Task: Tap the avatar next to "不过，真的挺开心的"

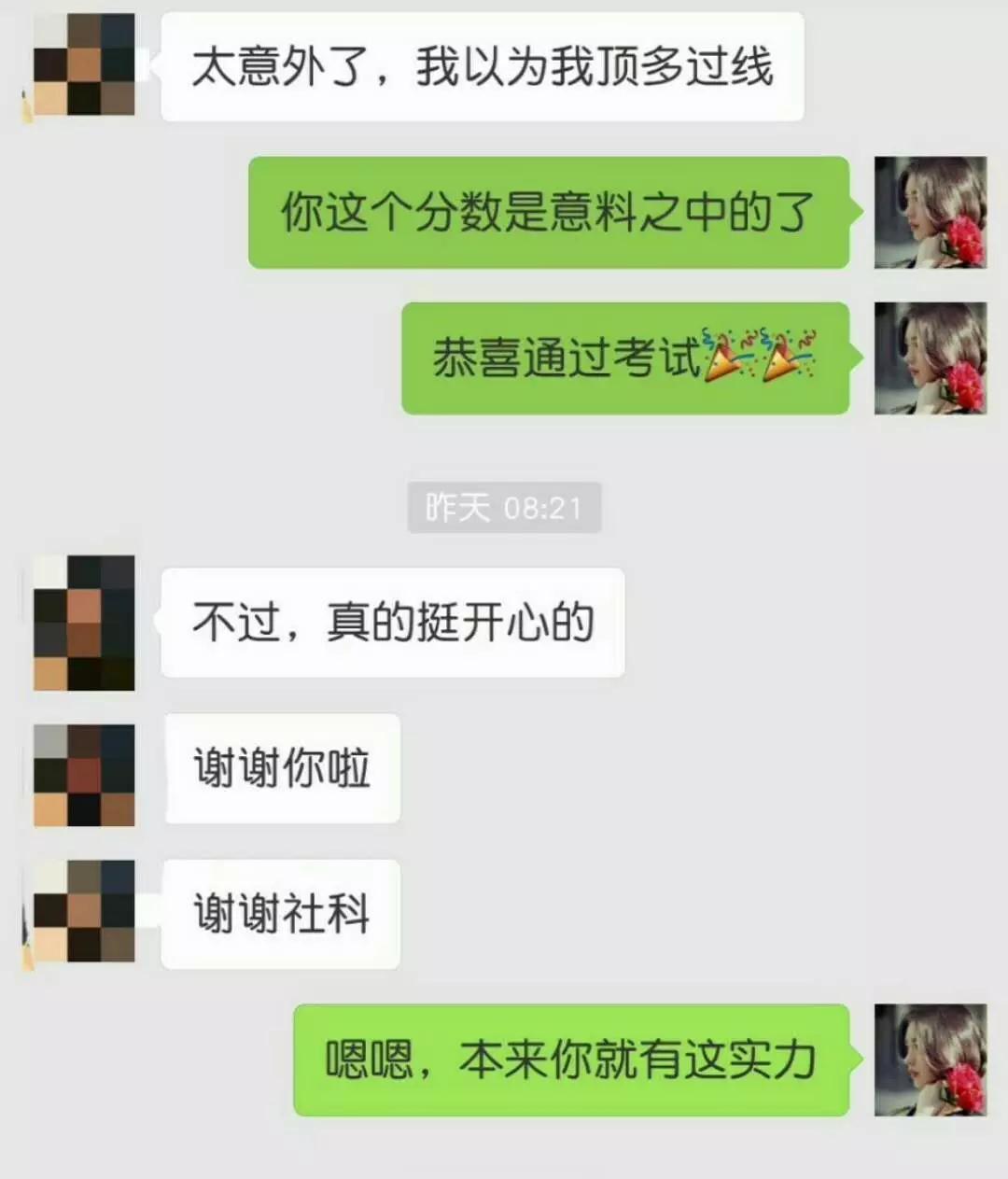Action: click(84, 623)
